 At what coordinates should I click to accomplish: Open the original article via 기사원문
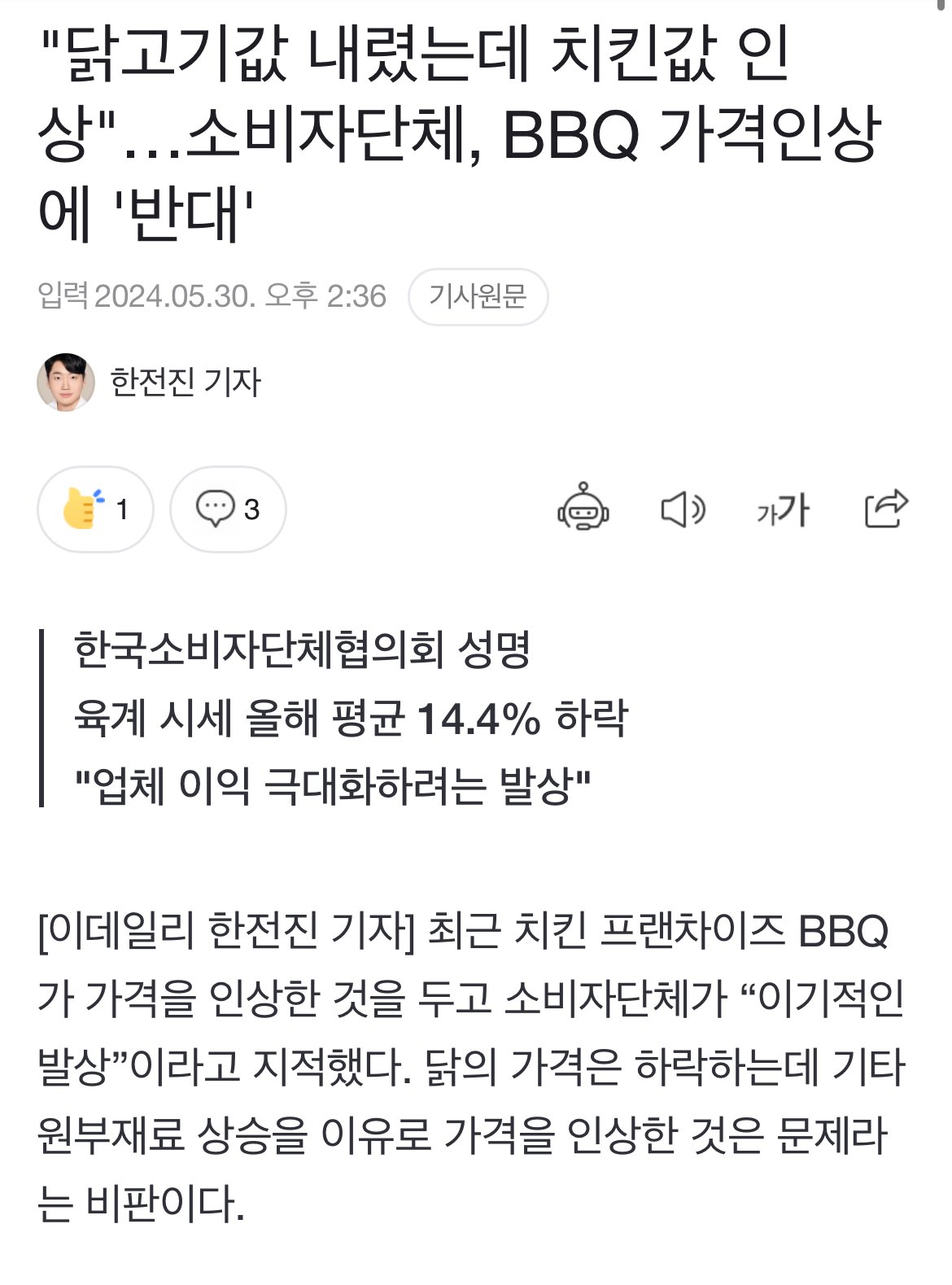[478, 297]
